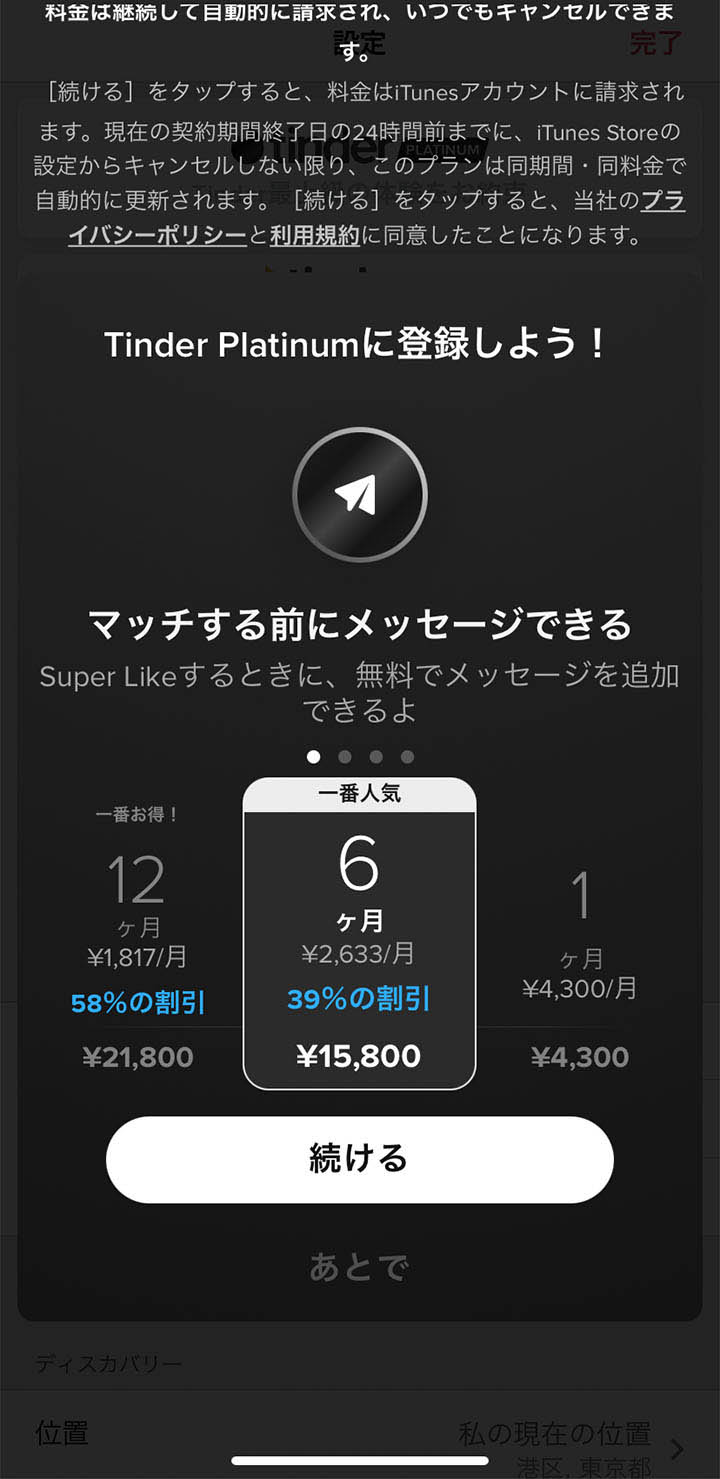Tap 続ける to continue with subscription
Viewport: 720px width, 1479px height.
[359, 1159]
